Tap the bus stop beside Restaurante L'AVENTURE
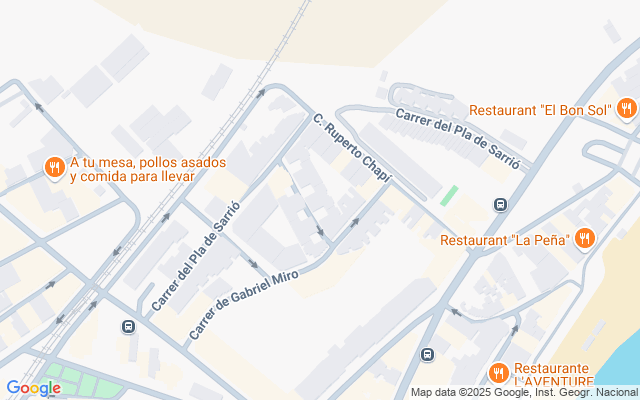The width and height of the screenshot is (640, 400). (x=427, y=353)
